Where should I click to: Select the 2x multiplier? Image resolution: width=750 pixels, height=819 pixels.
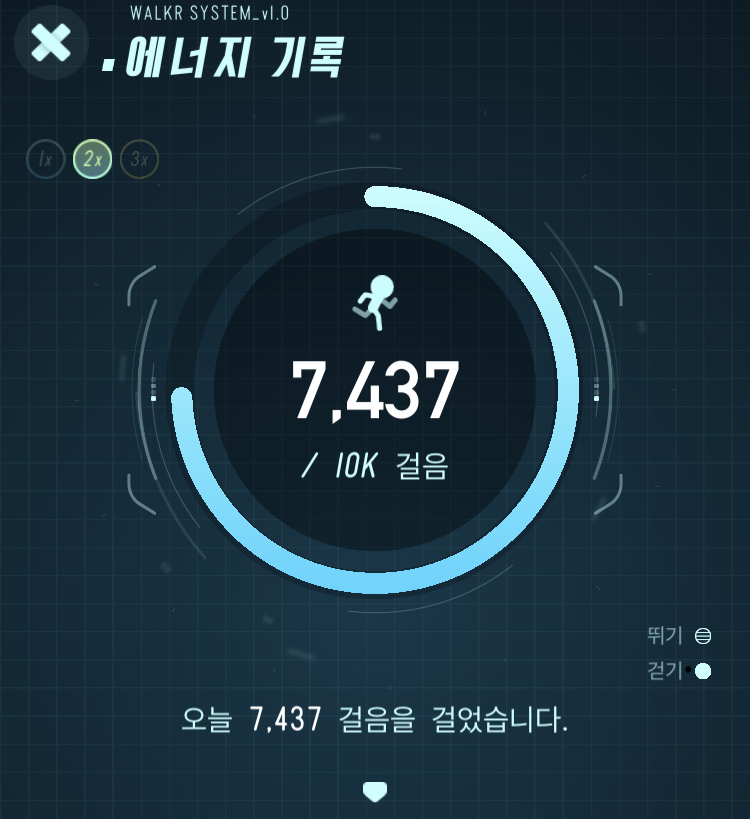pyautogui.click(x=92, y=159)
